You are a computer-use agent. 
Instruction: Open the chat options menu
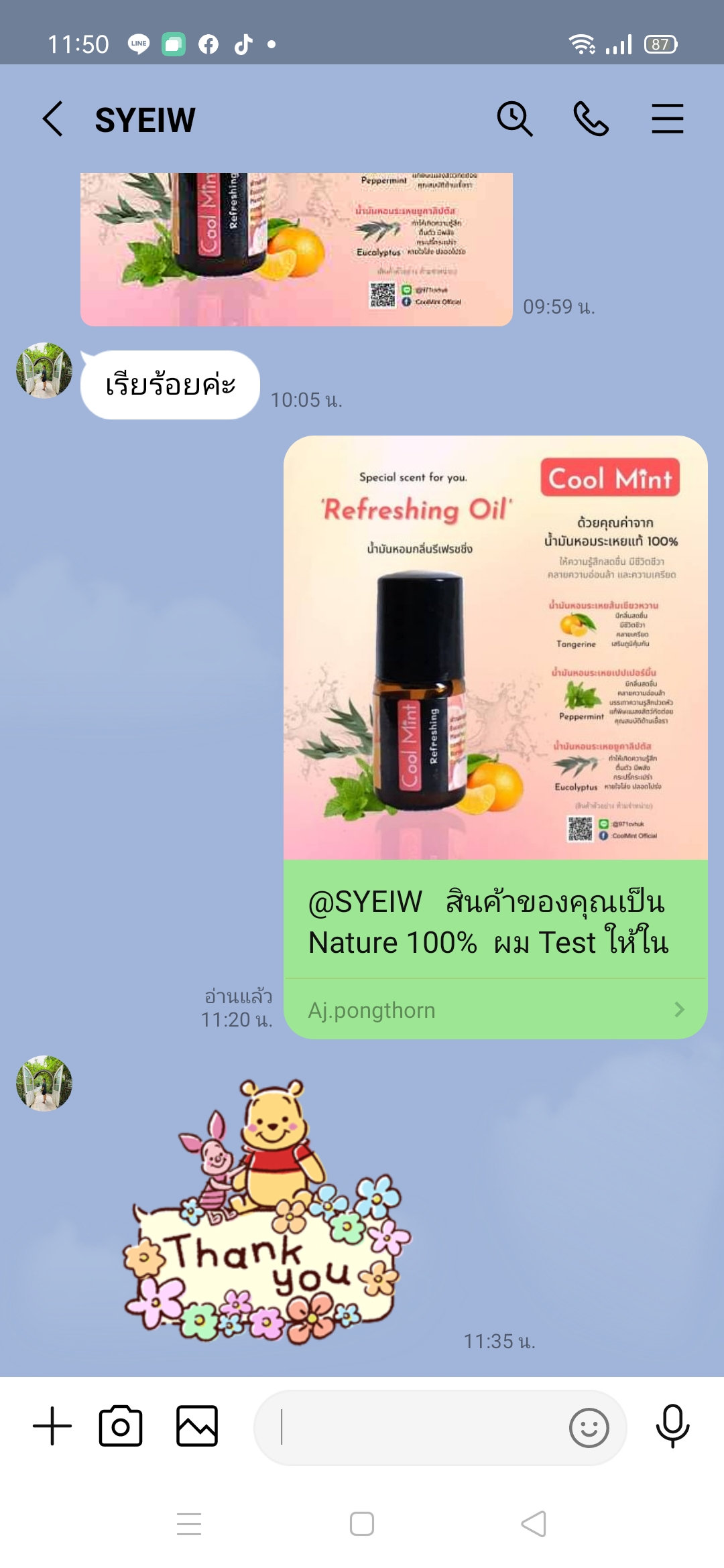pos(667,119)
